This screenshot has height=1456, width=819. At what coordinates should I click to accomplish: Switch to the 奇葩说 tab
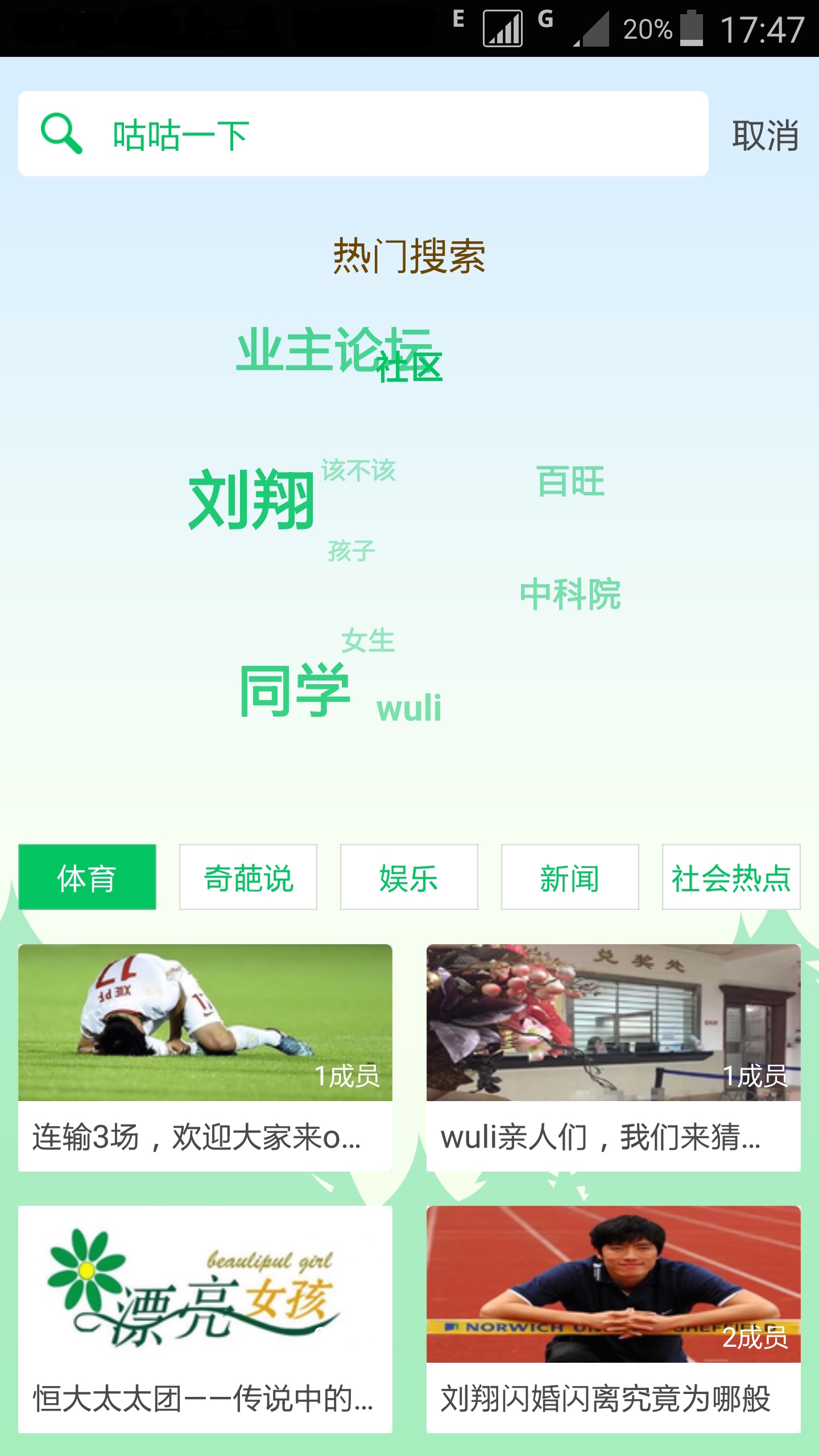(248, 876)
